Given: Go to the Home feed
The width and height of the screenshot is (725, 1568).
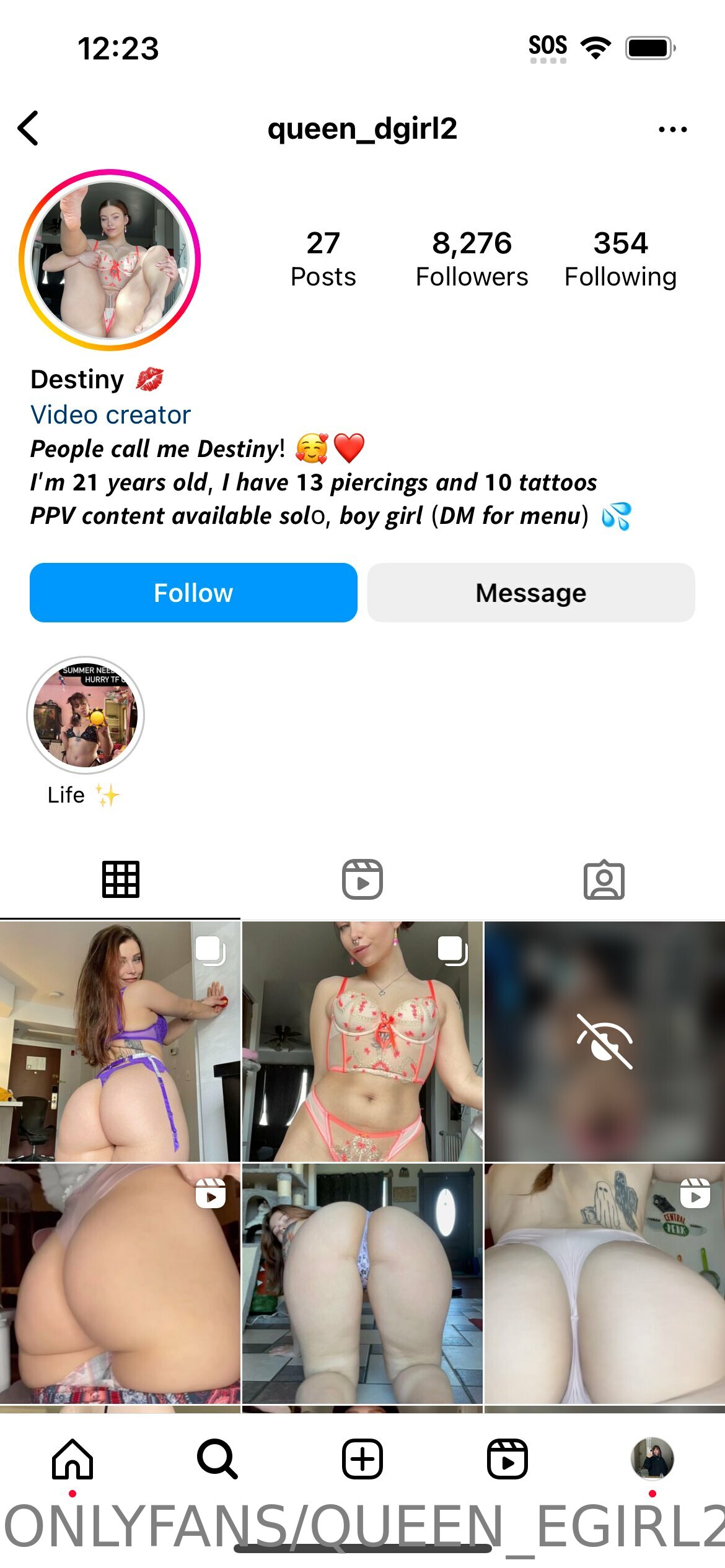Looking at the screenshot, I should pos(72,1459).
